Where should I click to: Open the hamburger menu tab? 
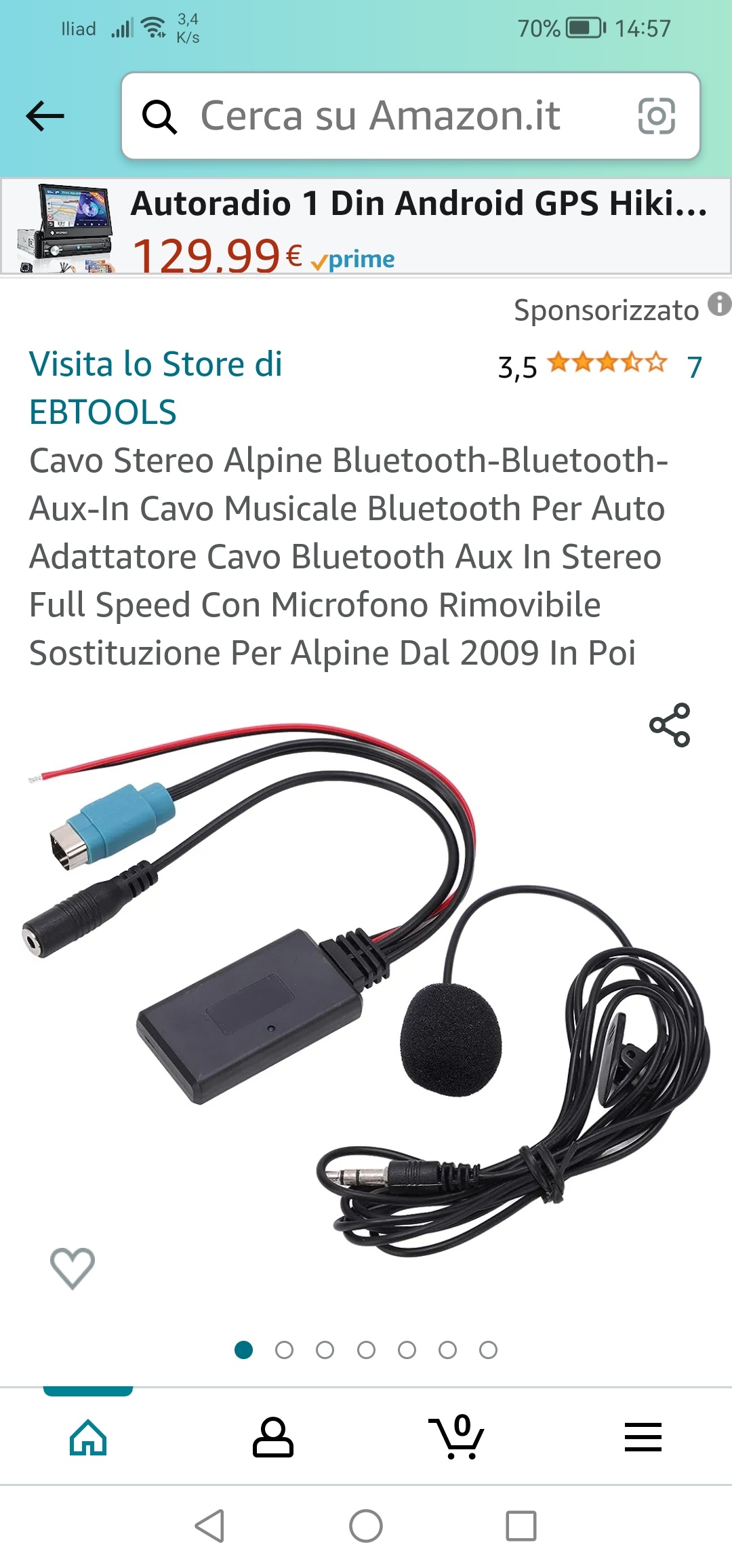(643, 1437)
